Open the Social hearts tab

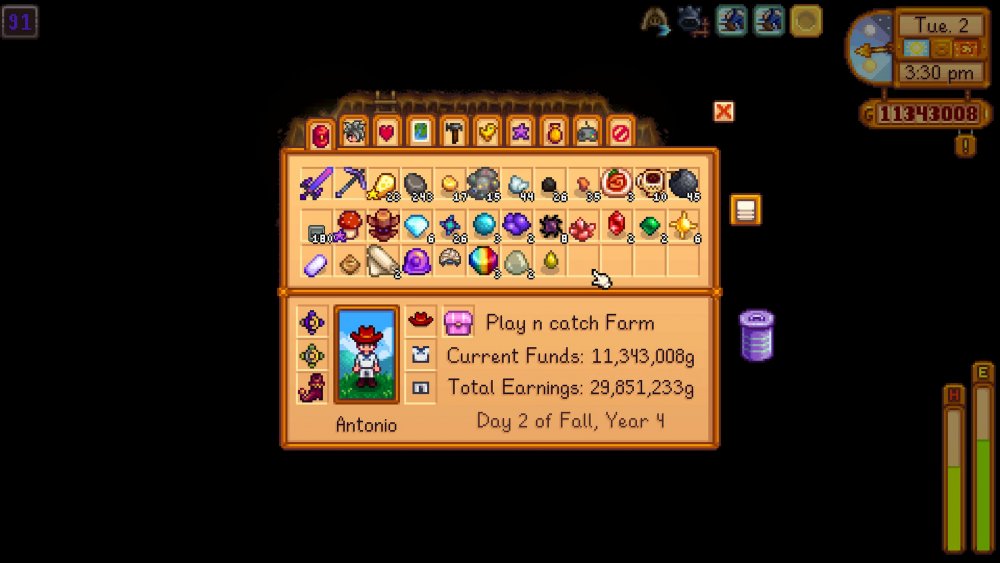387,132
